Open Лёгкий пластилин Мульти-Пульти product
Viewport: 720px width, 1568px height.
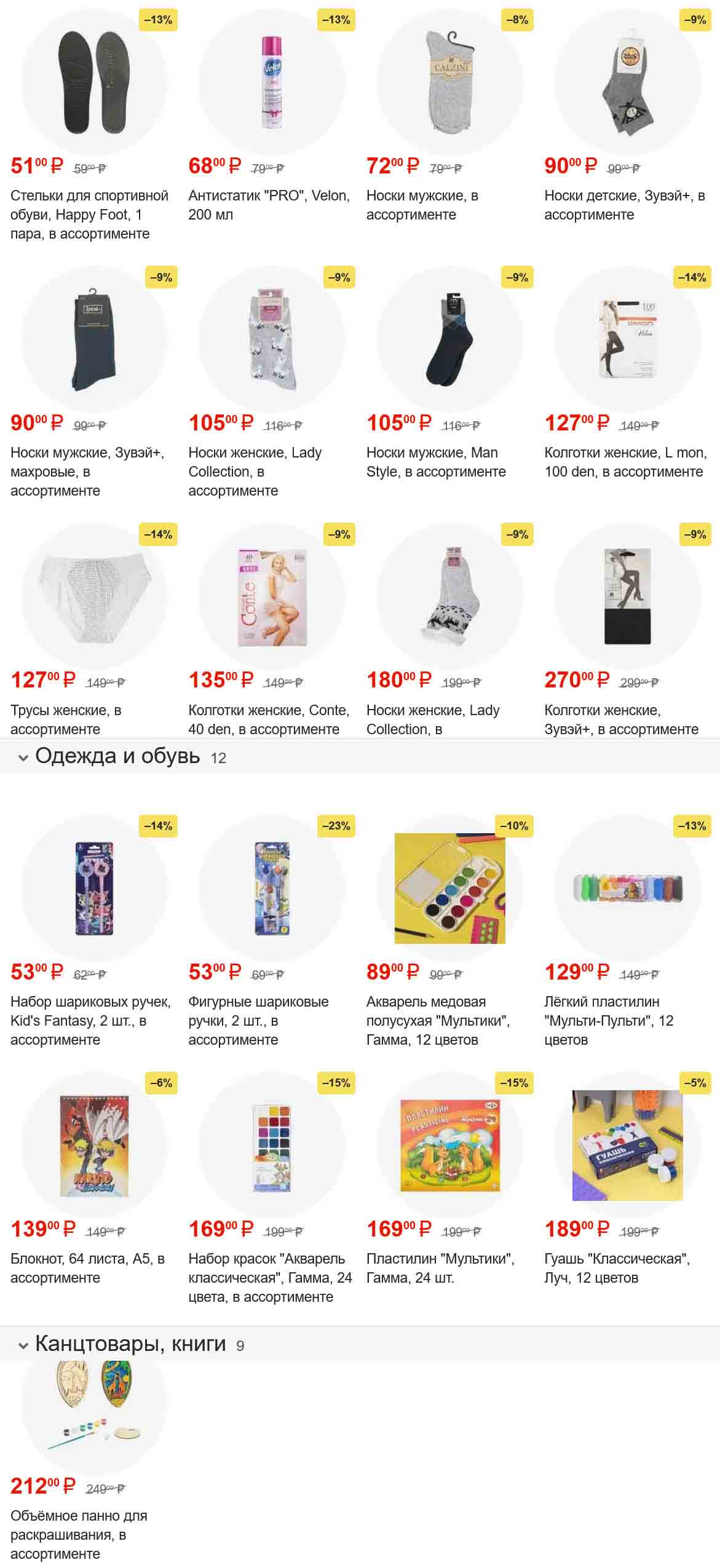627,889
